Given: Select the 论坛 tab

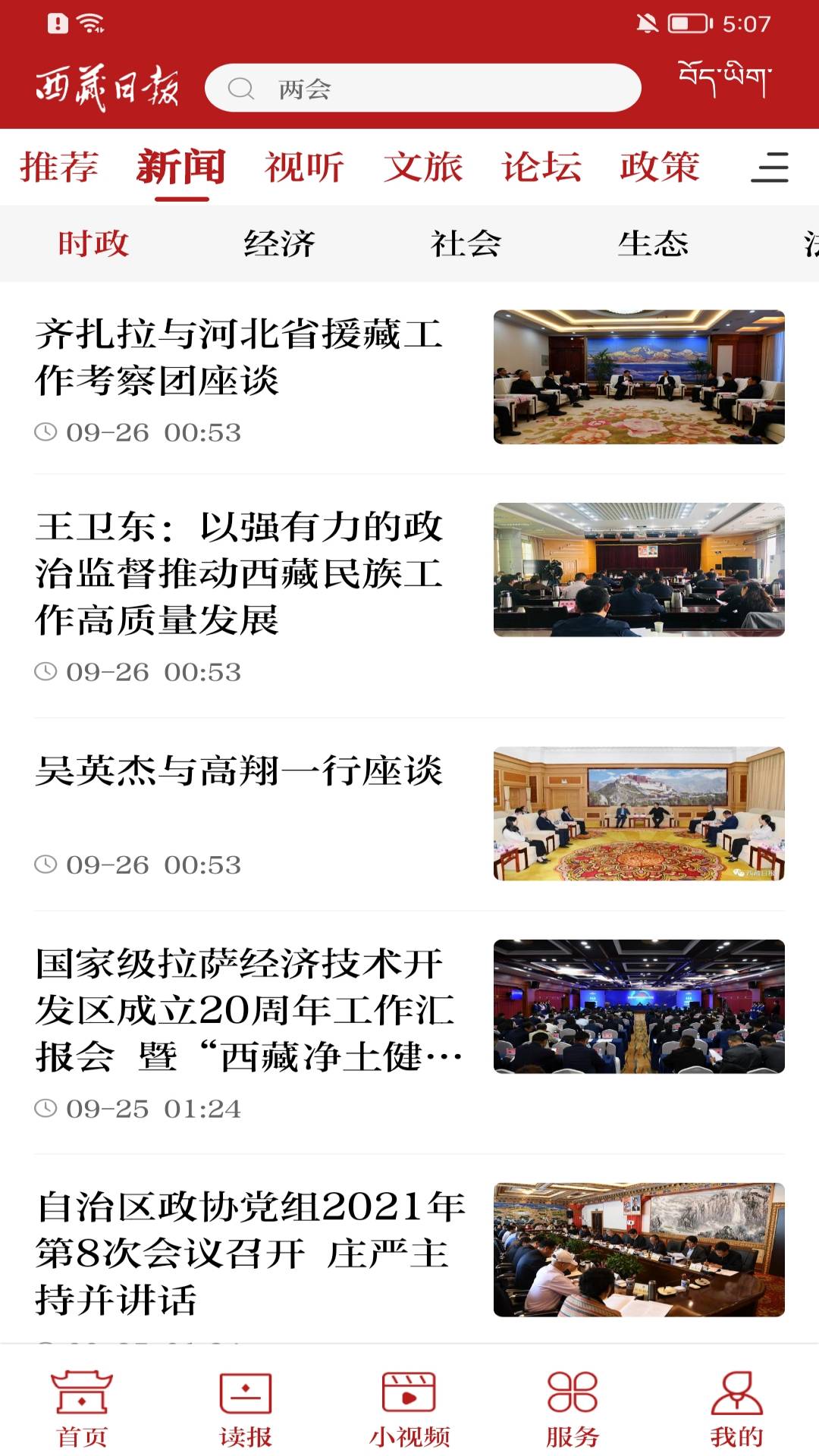Looking at the screenshot, I should click(x=541, y=168).
